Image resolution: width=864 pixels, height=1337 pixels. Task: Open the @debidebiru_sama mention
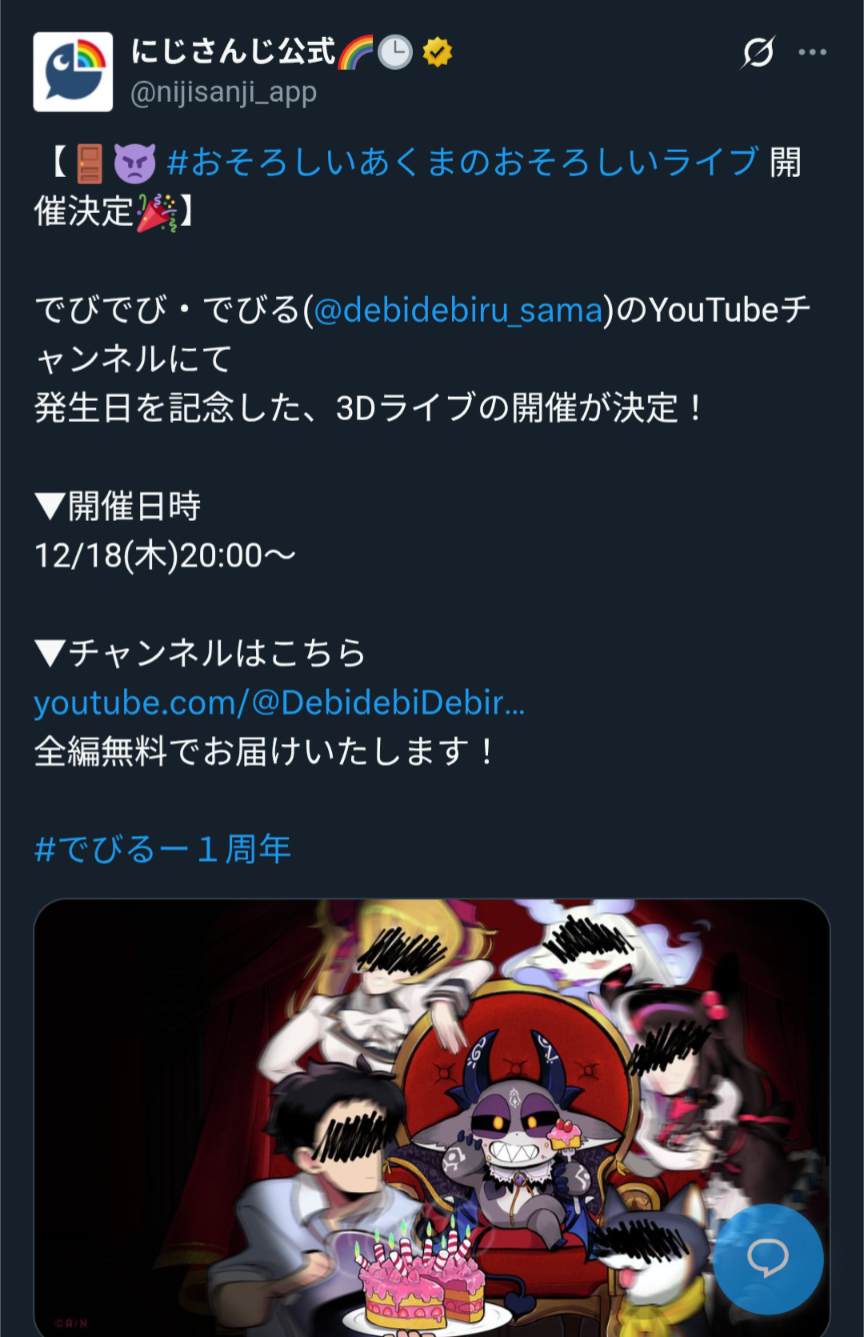[457, 311]
